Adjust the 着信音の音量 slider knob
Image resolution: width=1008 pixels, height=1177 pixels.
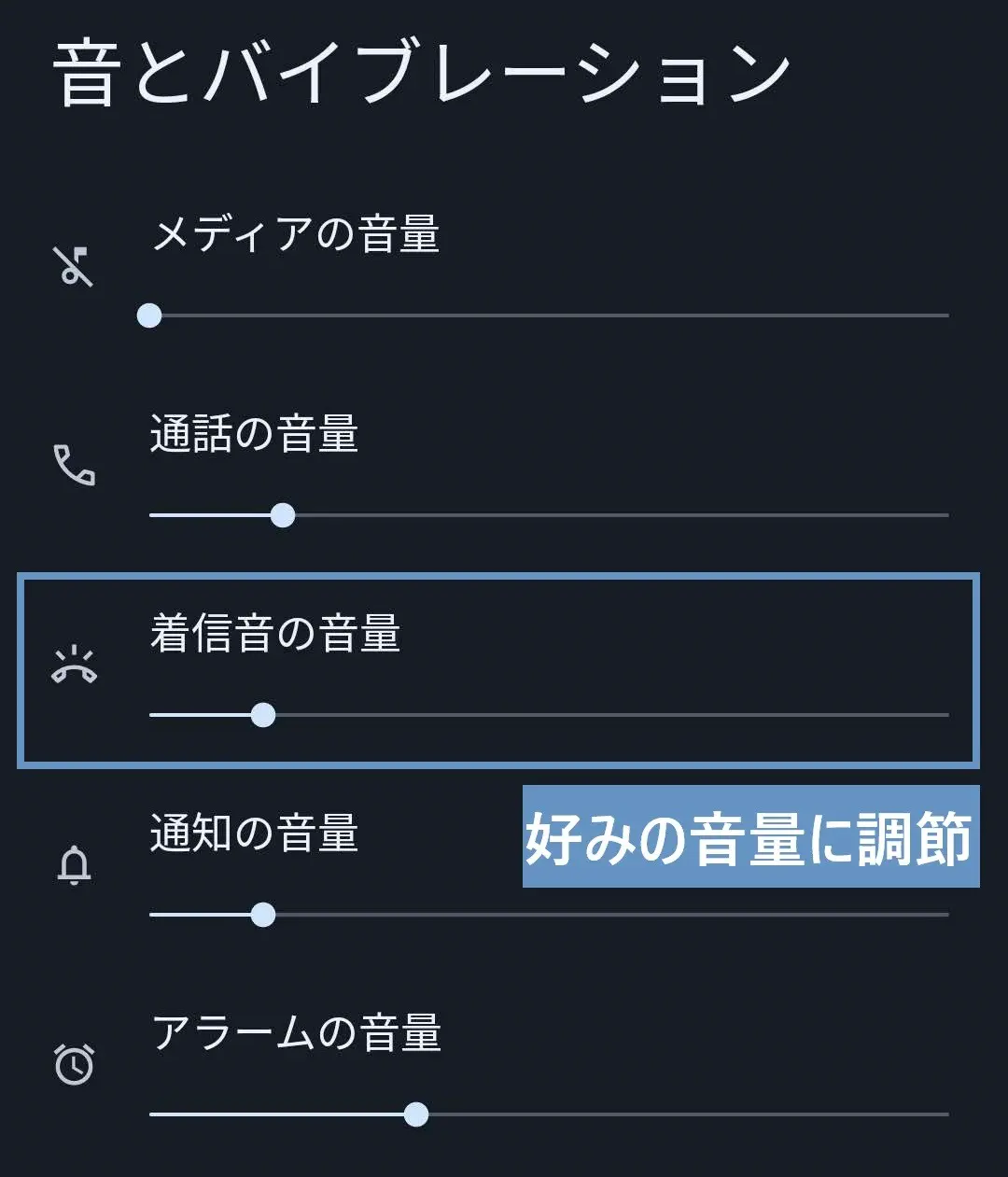point(264,715)
